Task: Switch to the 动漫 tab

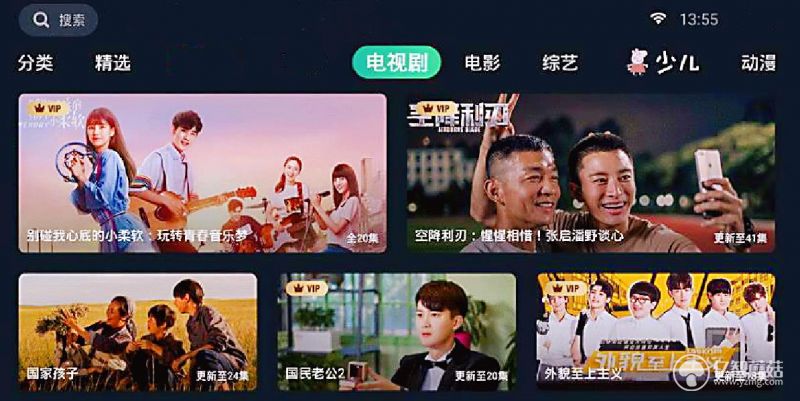Action: pos(758,63)
